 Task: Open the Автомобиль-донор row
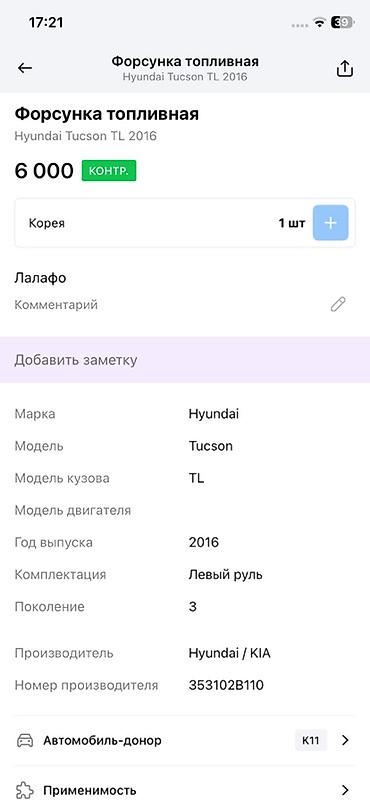(185, 740)
